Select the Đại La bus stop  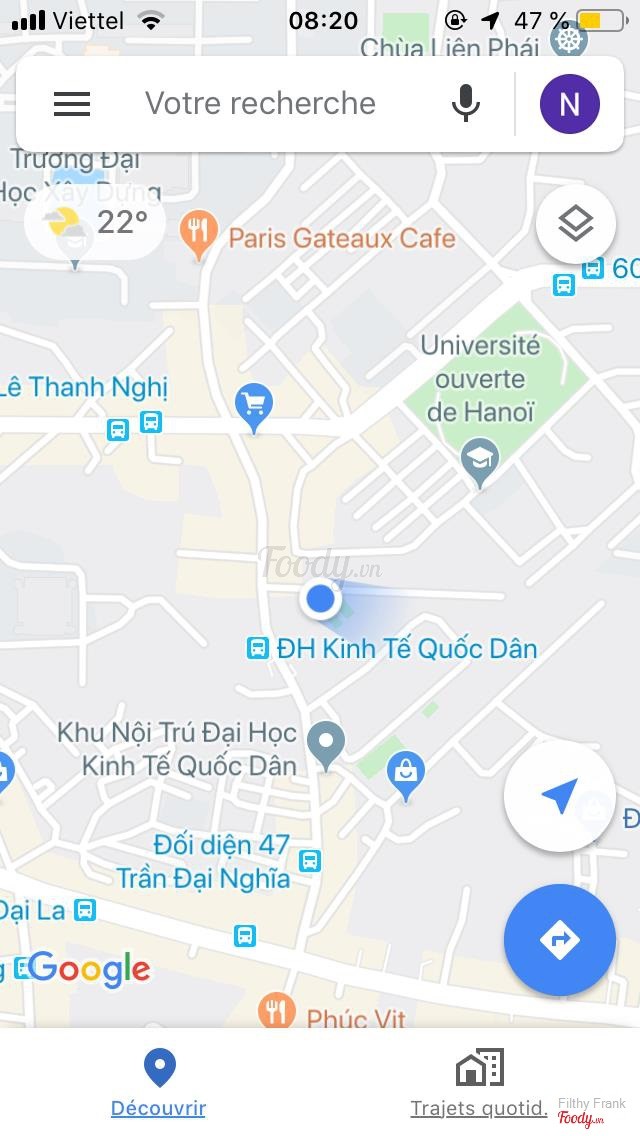pos(85,910)
